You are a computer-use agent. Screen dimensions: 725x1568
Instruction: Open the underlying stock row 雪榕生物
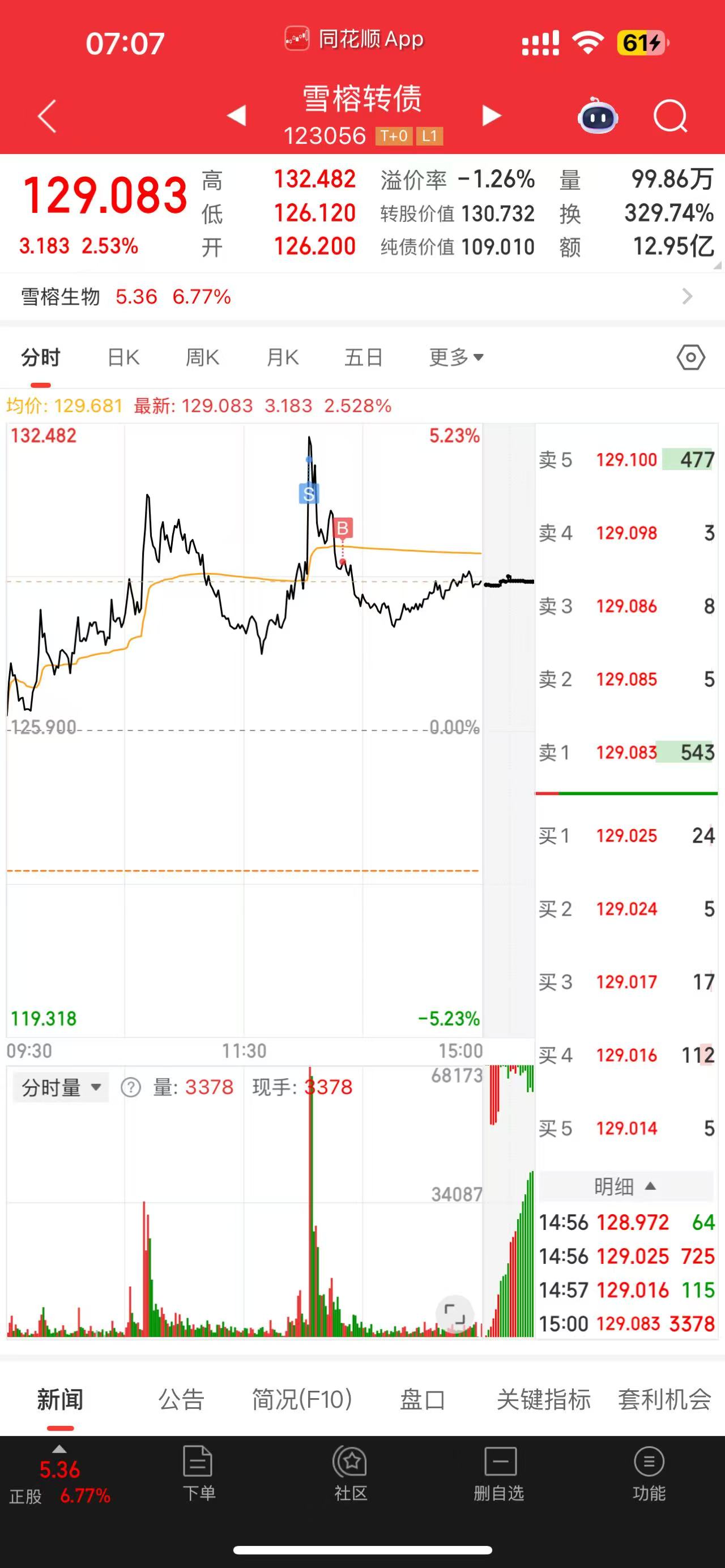[361, 297]
